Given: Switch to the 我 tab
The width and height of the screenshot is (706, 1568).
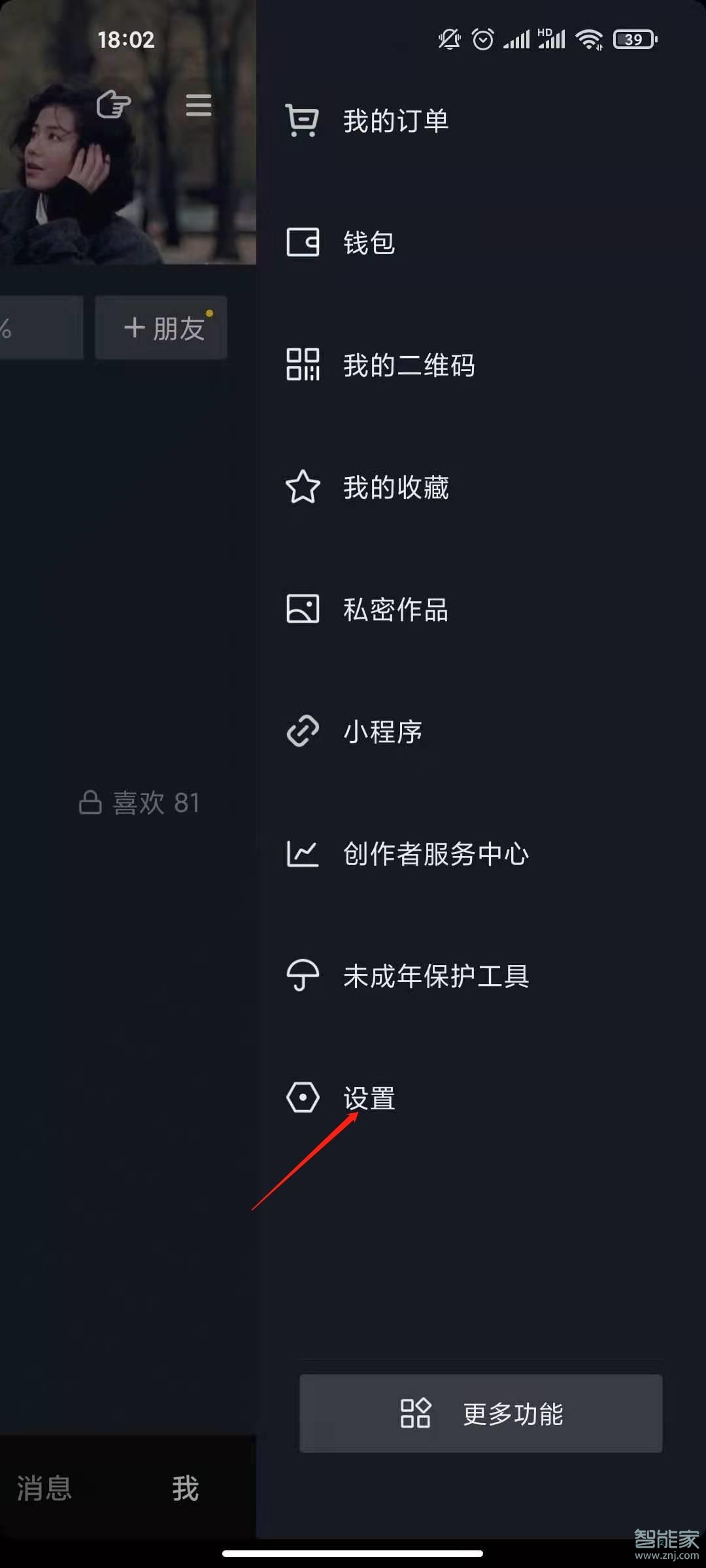Looking at the screenshot, I should 185,1490.
